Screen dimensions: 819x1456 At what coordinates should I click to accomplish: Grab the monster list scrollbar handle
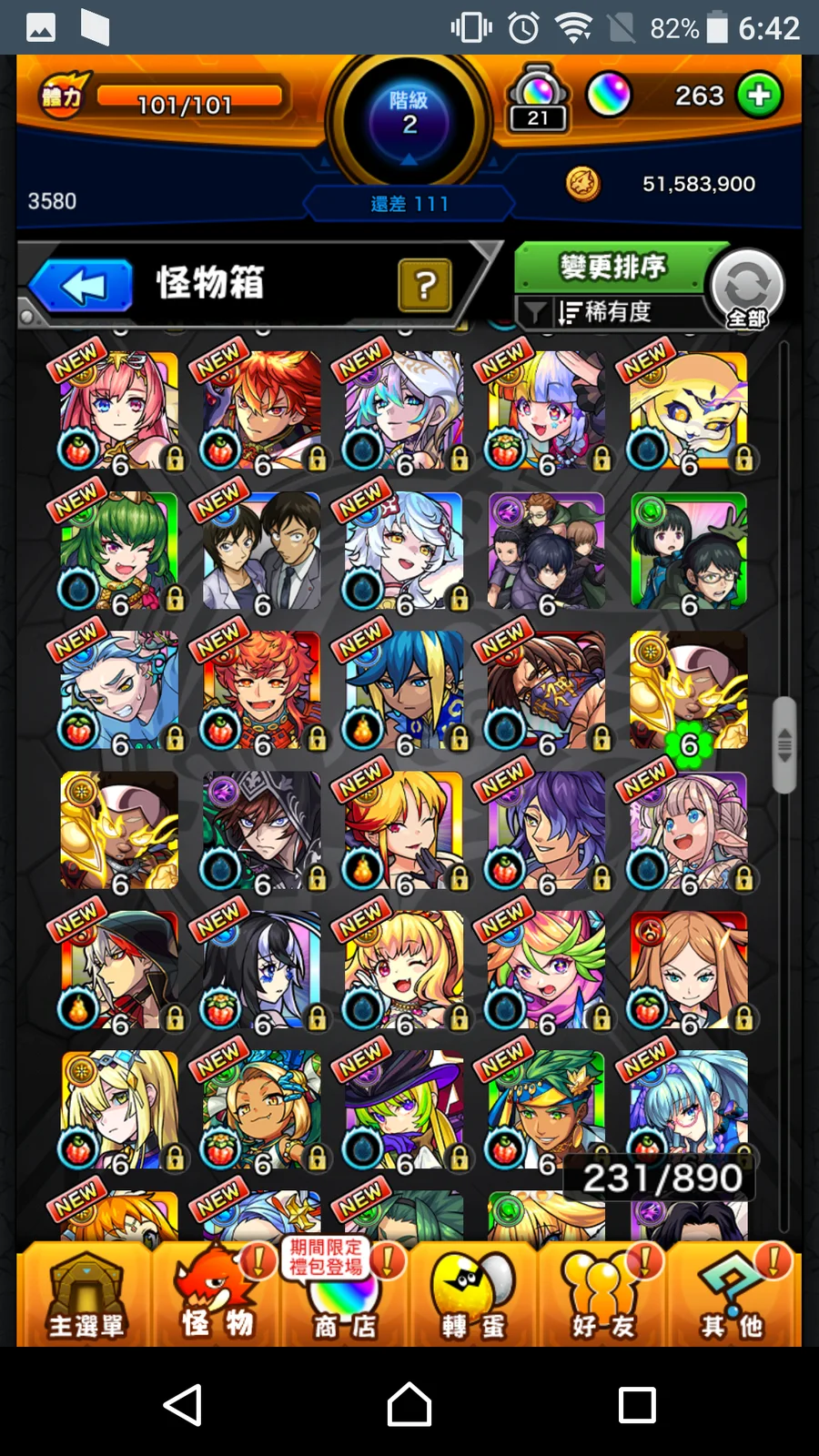pyautogui.click(x=784, y=744)
